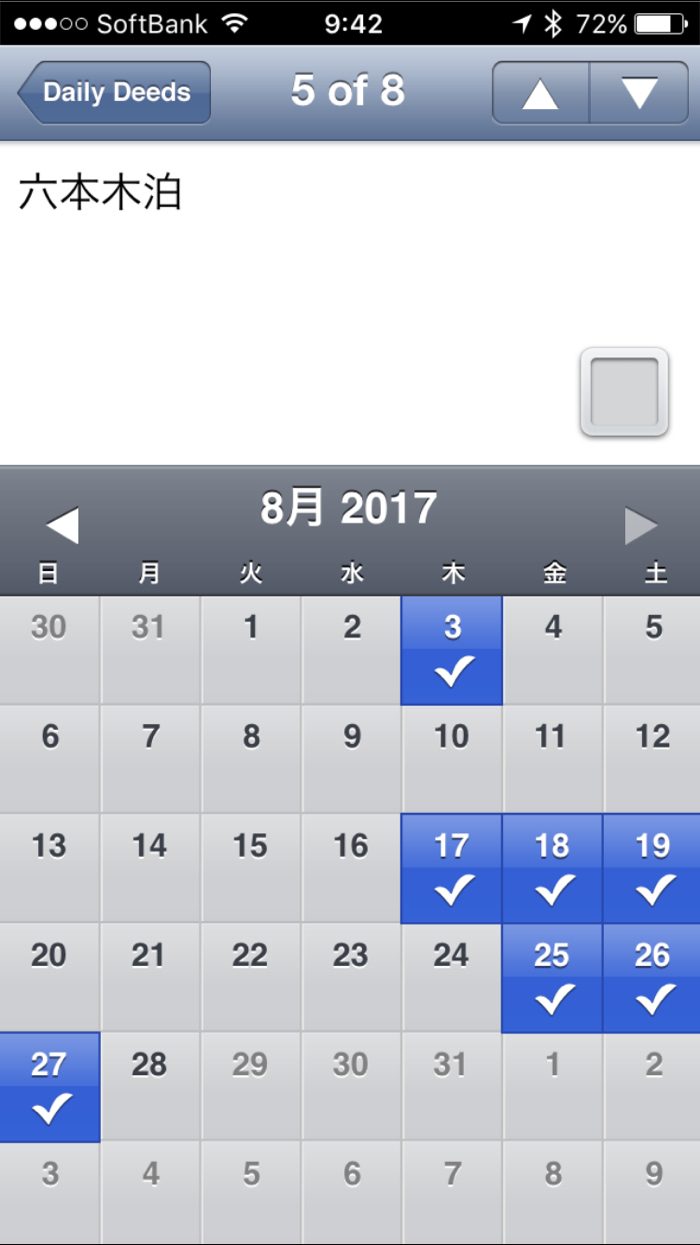Select August 24 in the calendar

pyautogui.click(x=452, y=977)
